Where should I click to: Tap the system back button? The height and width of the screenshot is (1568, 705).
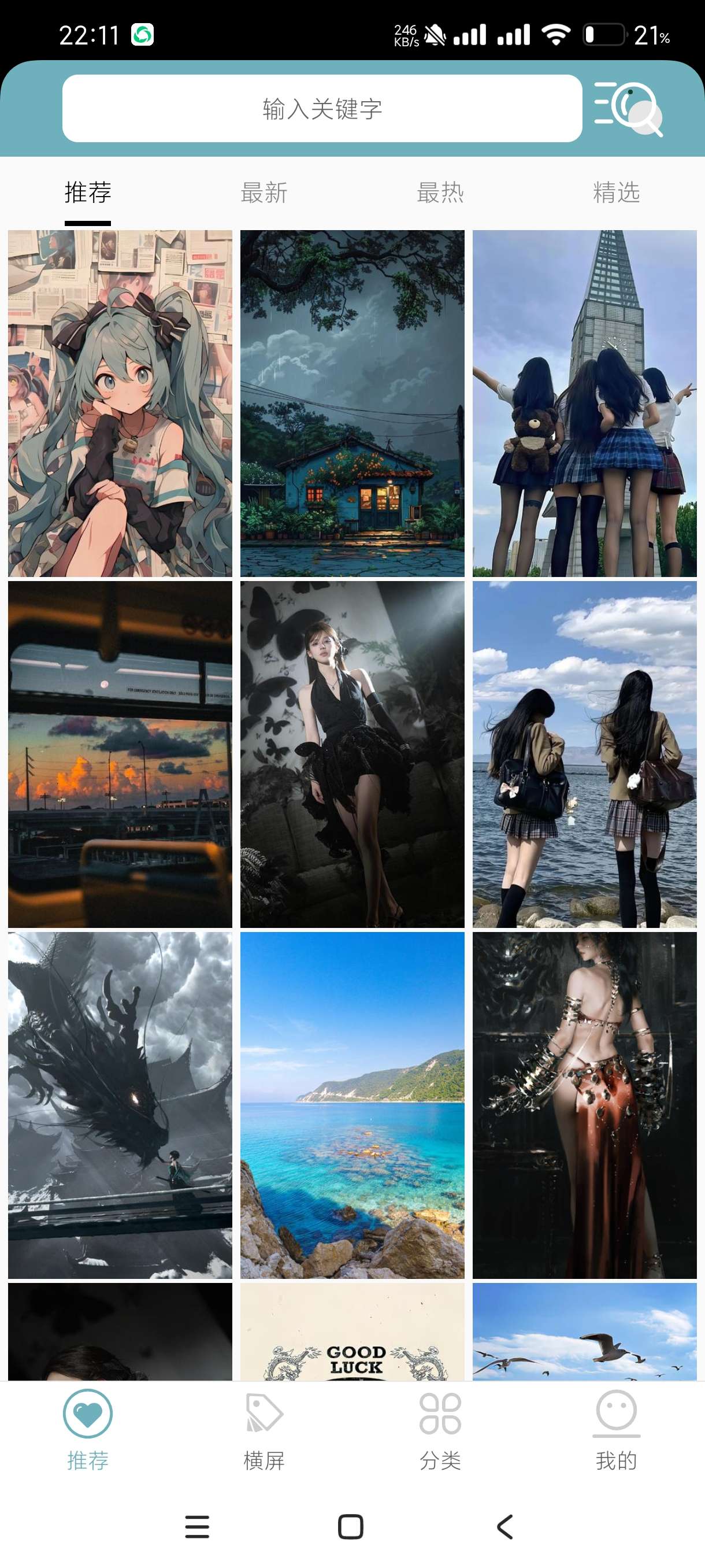pyautogui.click(x=505, y=1526)
